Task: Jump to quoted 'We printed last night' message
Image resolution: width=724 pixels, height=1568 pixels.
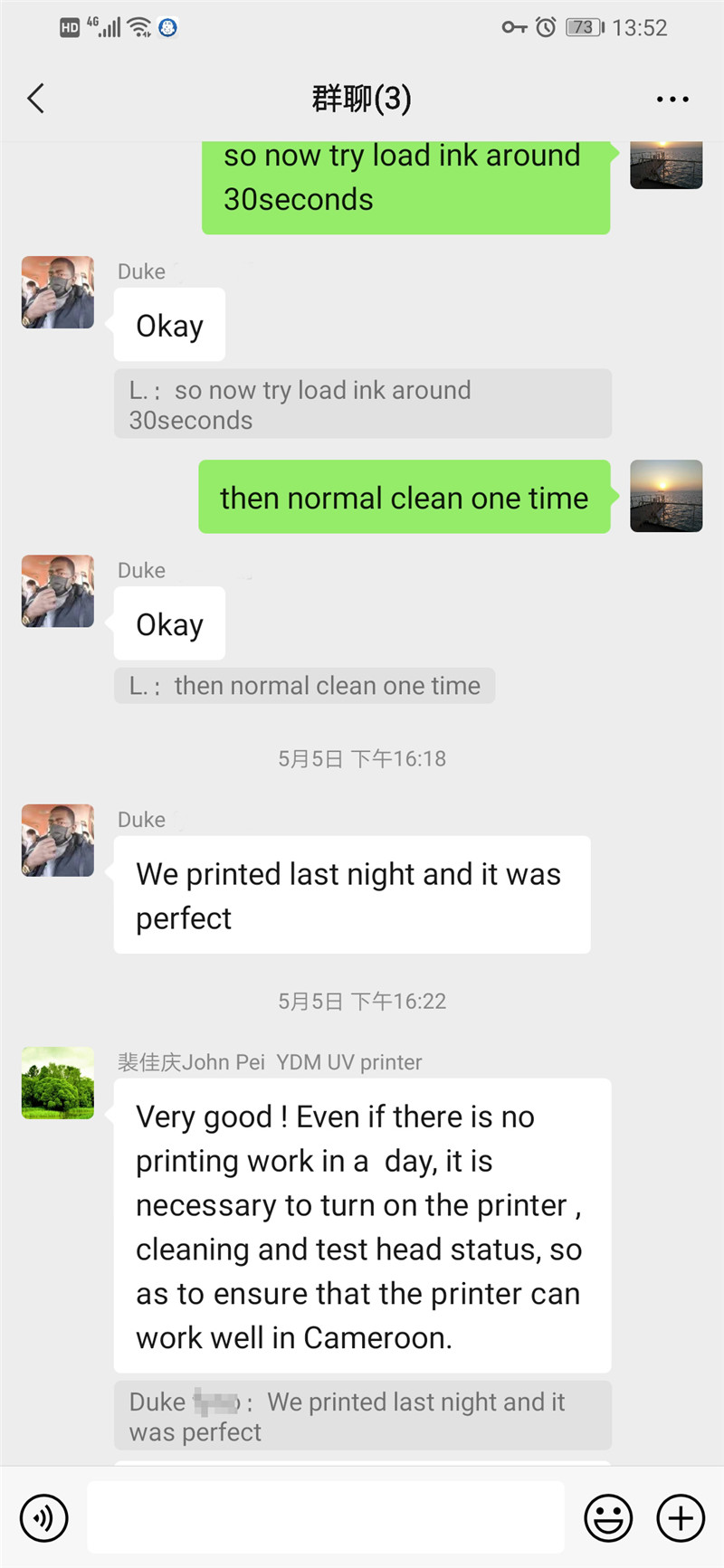Action: [x=363, y=1416]
